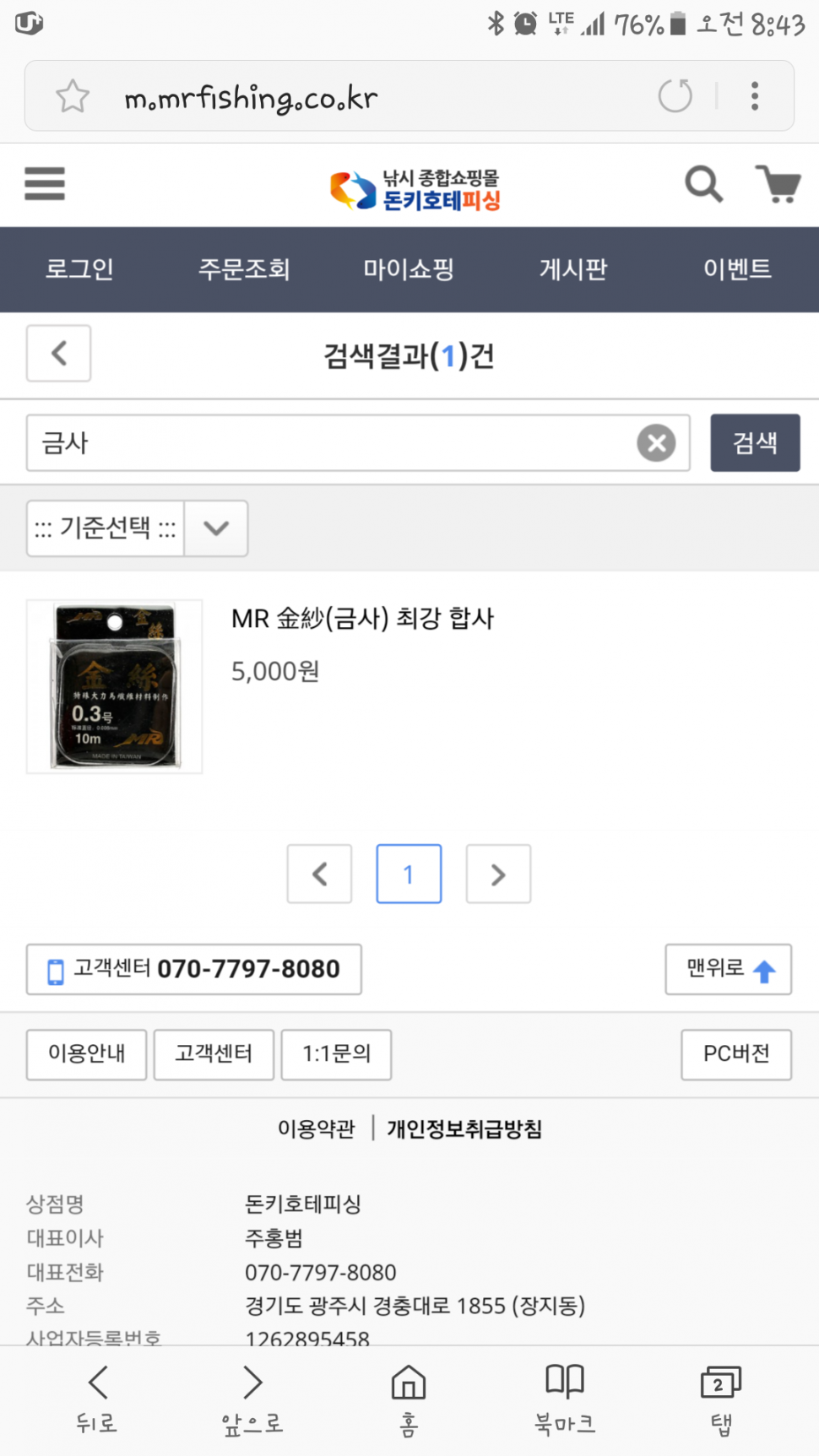Viewport: 819px width, 1456px height.
Task: Switch to 마이쇼핑 section
Action: [409, 269]
